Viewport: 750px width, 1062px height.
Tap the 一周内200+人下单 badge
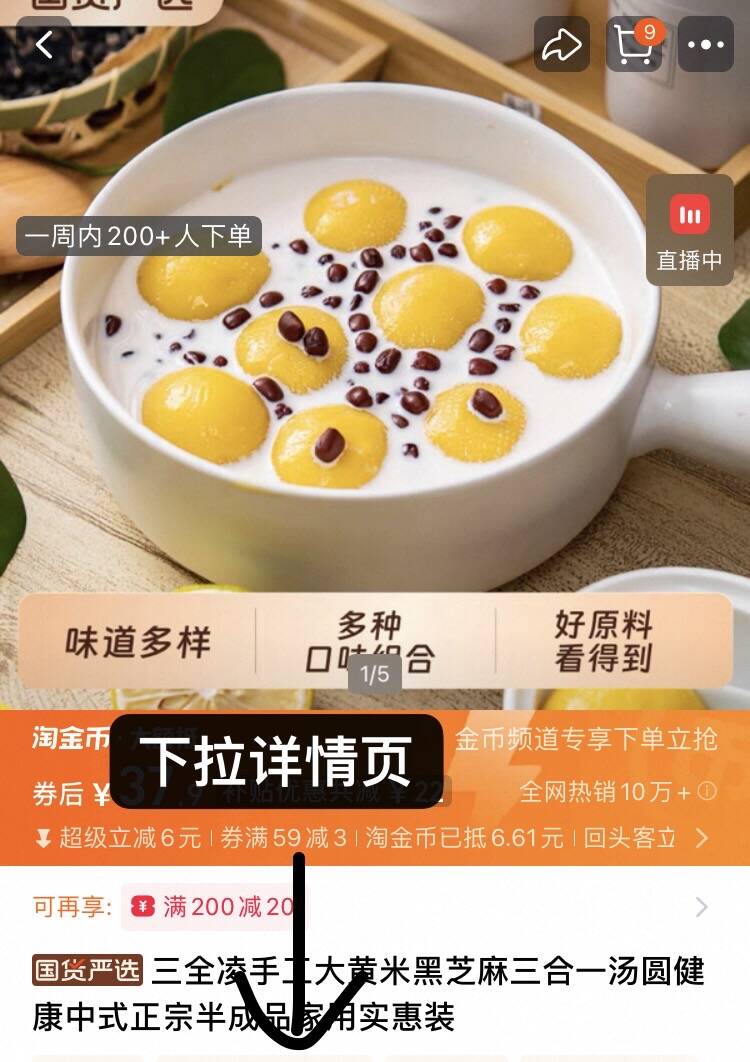click(138, 235)
